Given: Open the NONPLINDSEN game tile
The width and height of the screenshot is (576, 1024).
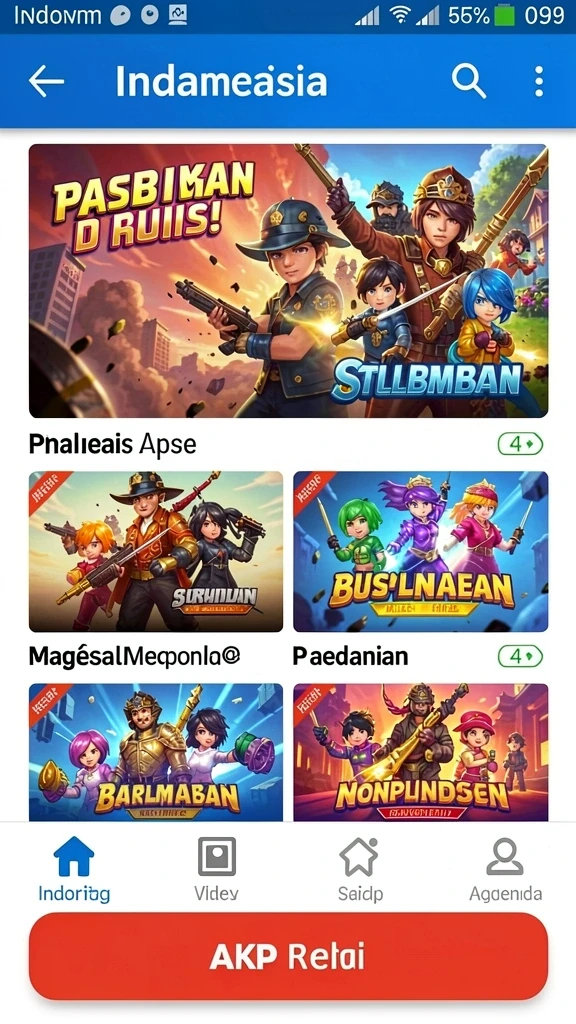Looking at the screenshot, I should point(421,752).
